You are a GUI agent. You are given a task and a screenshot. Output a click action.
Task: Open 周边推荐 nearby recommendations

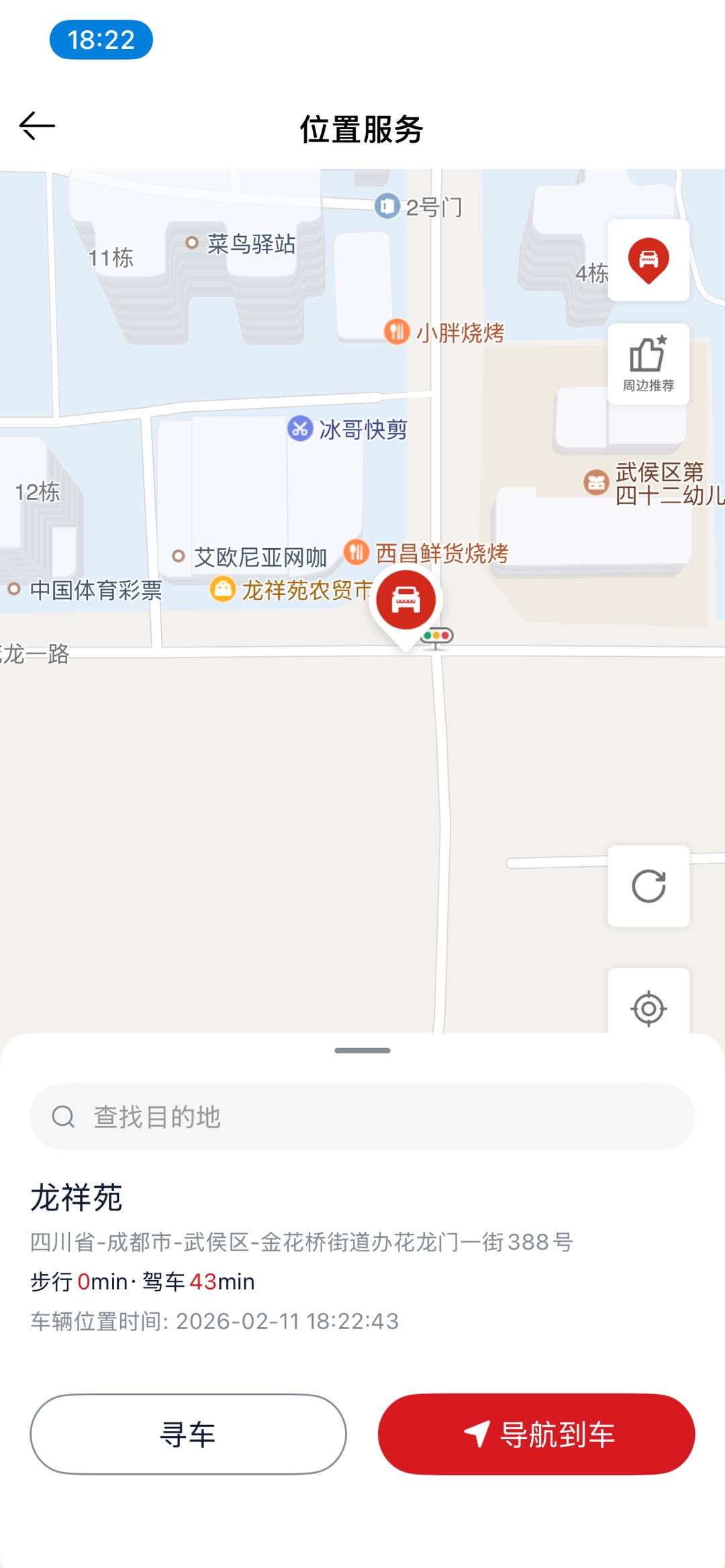[x=648, y=364]
